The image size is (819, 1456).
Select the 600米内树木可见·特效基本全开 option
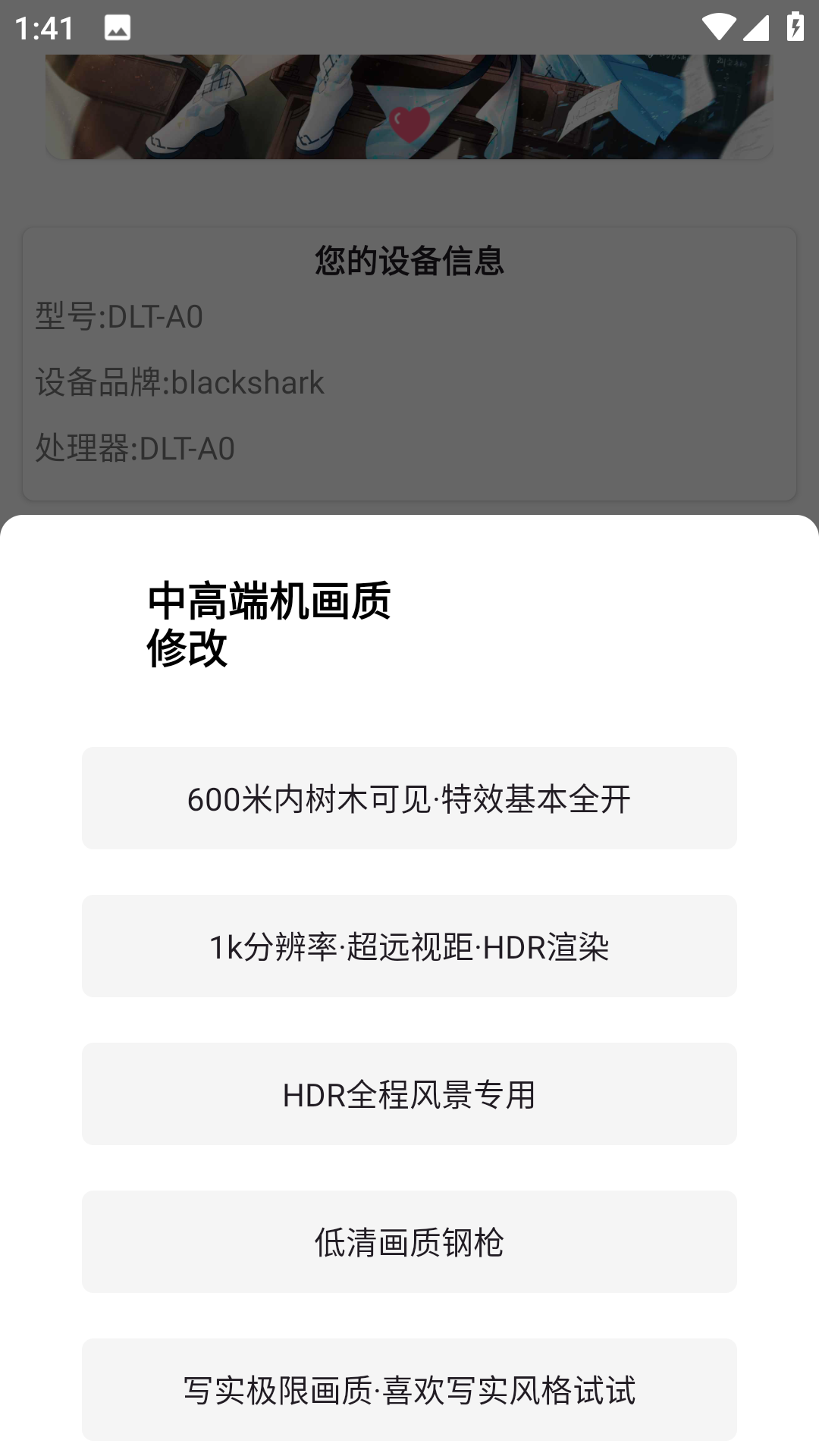[x=409, y=797]
